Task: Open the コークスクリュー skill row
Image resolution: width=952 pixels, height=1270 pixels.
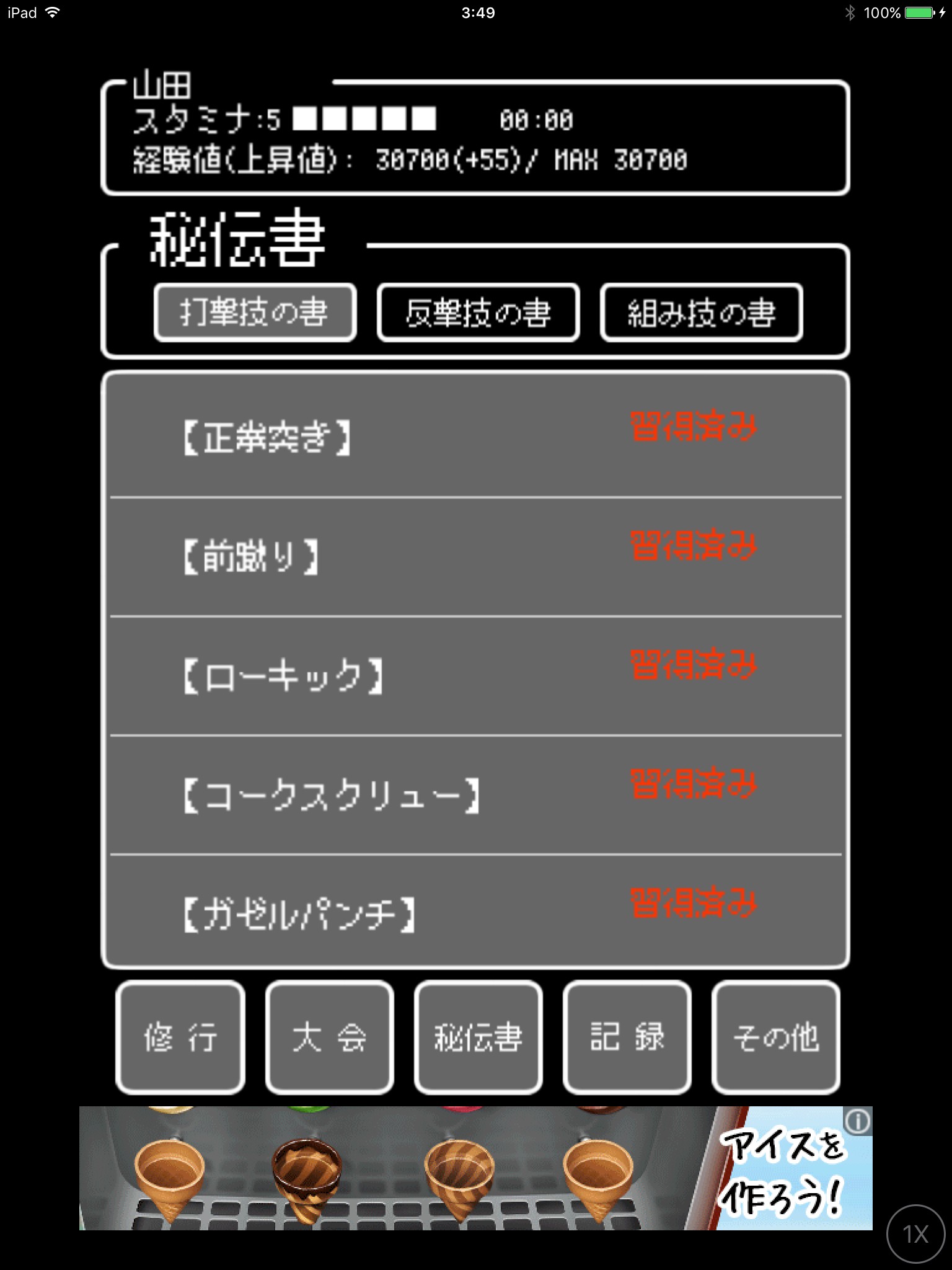Action: pyautogui.click(x=475, y=795)
